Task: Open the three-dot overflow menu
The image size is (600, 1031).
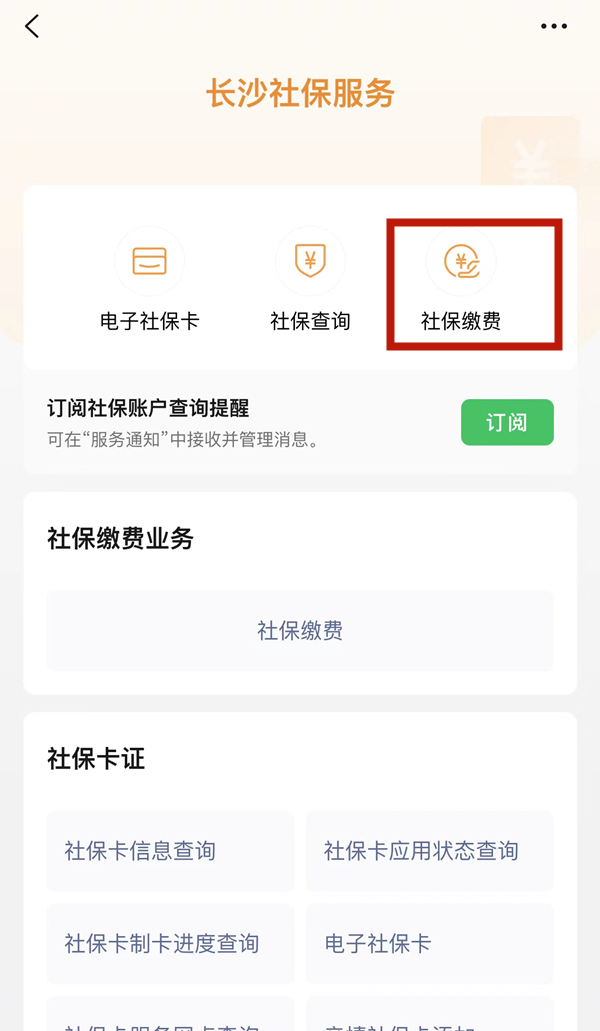Action: [553, 27]
